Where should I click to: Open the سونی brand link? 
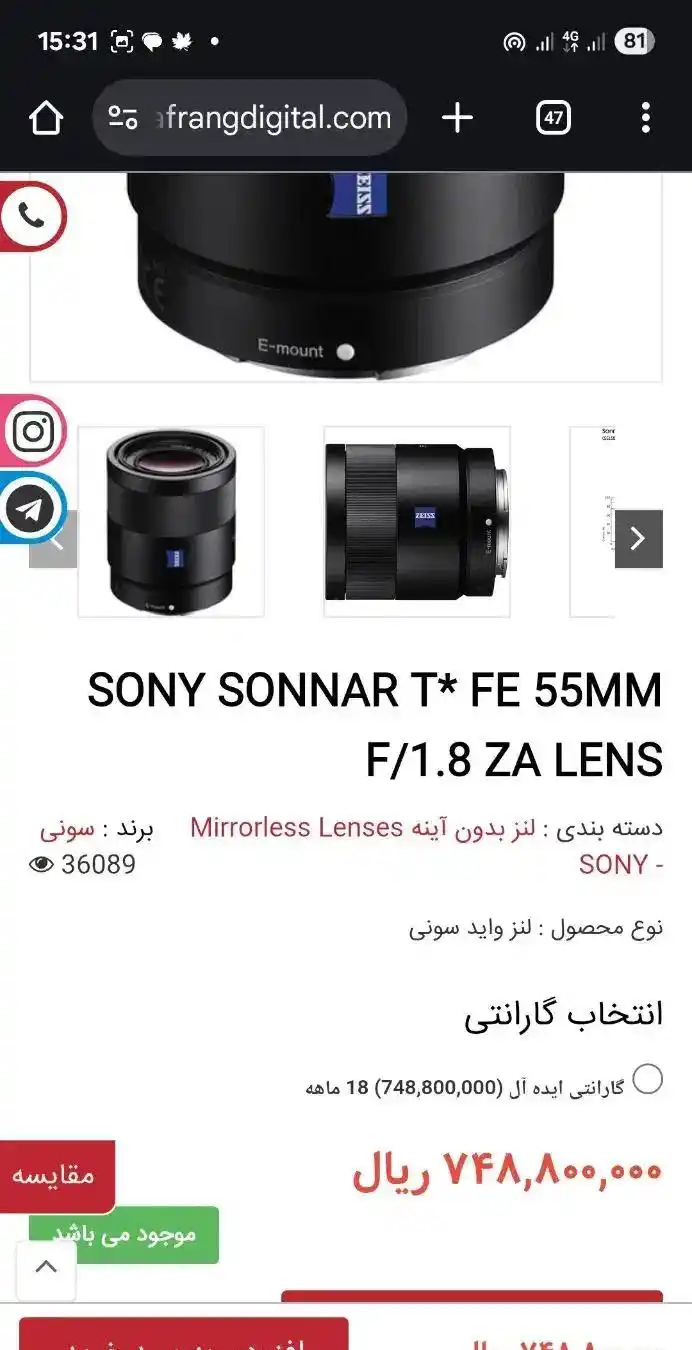pyautogui.click(x=68, y=829)
